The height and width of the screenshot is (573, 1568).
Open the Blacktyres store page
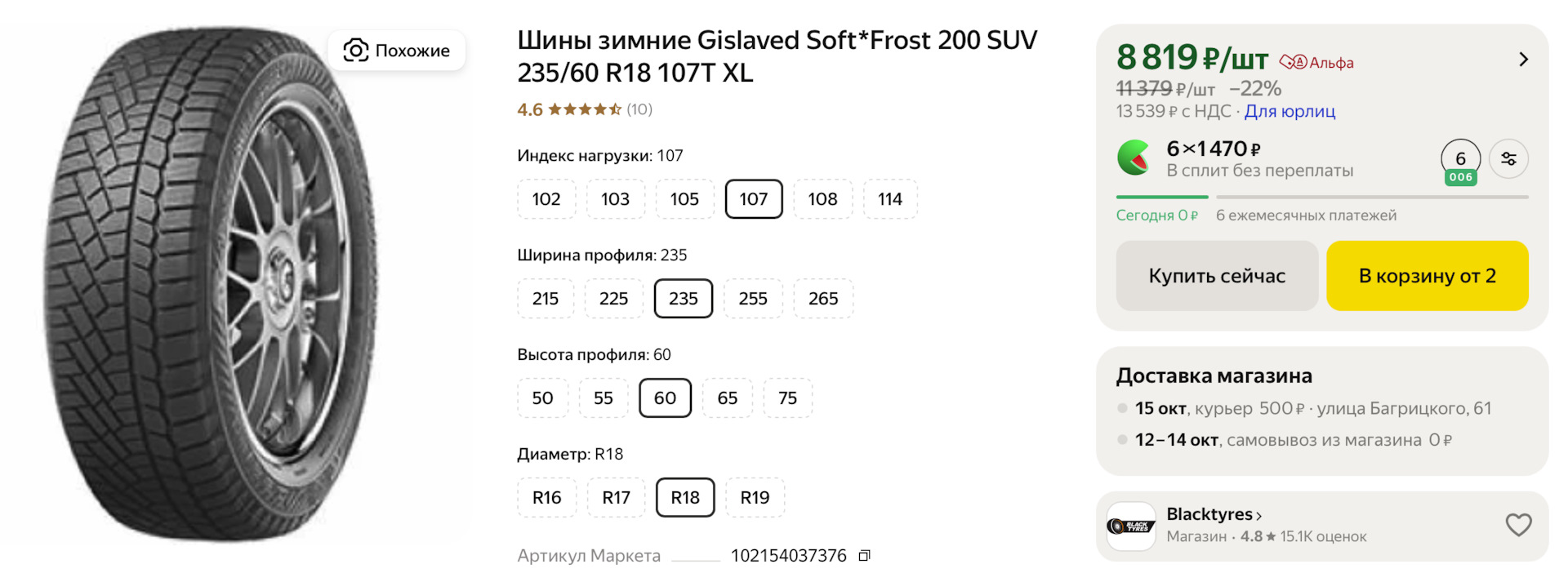point(1214,514)
